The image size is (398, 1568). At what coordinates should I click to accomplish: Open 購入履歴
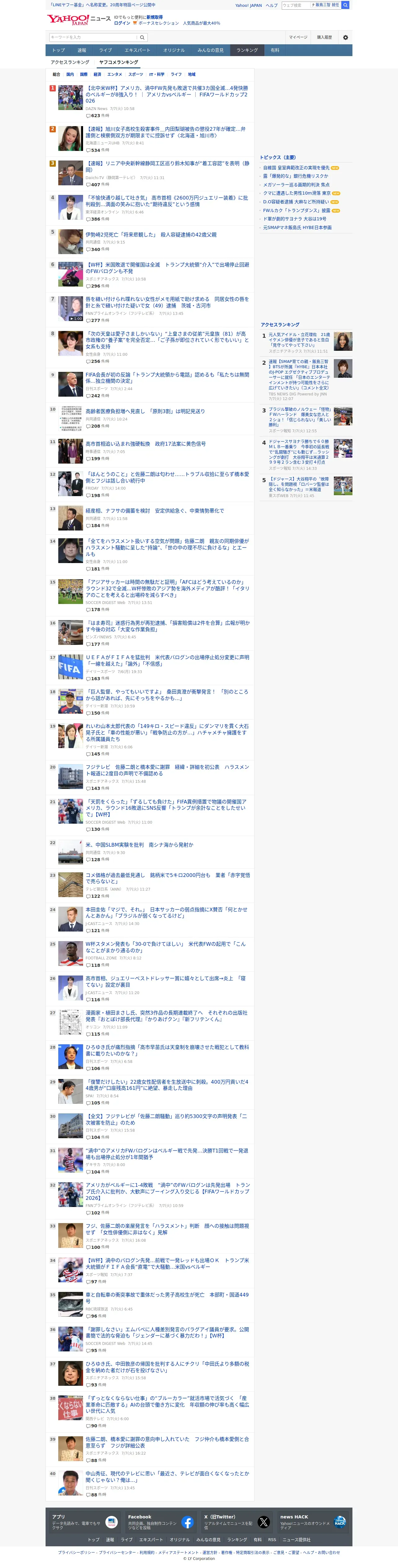point(324,37)
